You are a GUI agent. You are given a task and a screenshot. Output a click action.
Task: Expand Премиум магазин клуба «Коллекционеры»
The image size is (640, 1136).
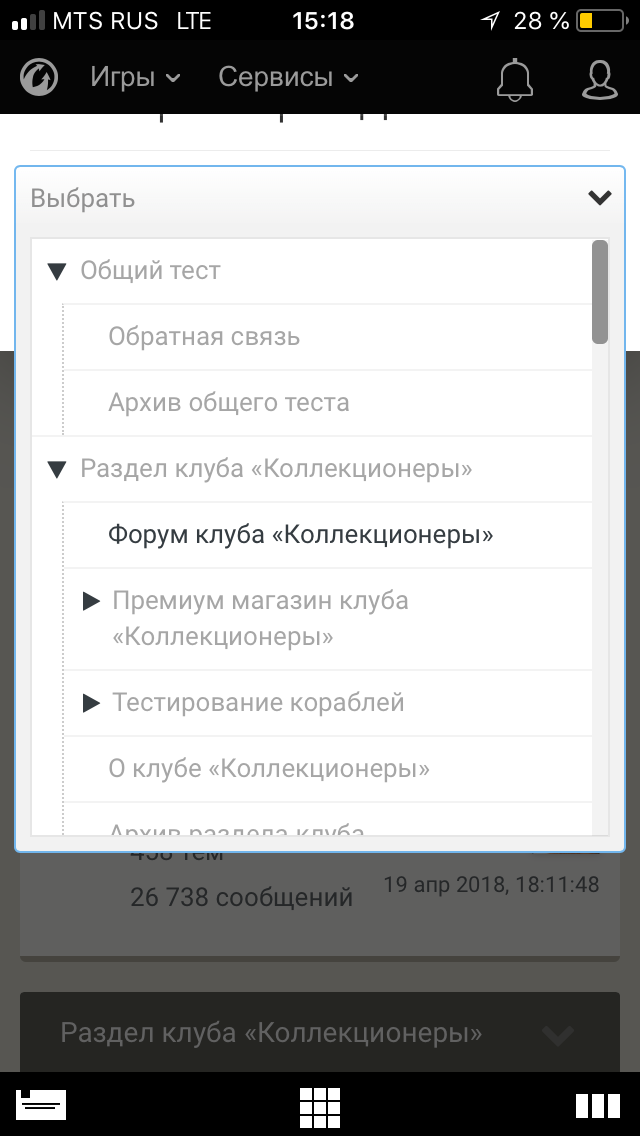pyautogui.click(x=91, y=601)
